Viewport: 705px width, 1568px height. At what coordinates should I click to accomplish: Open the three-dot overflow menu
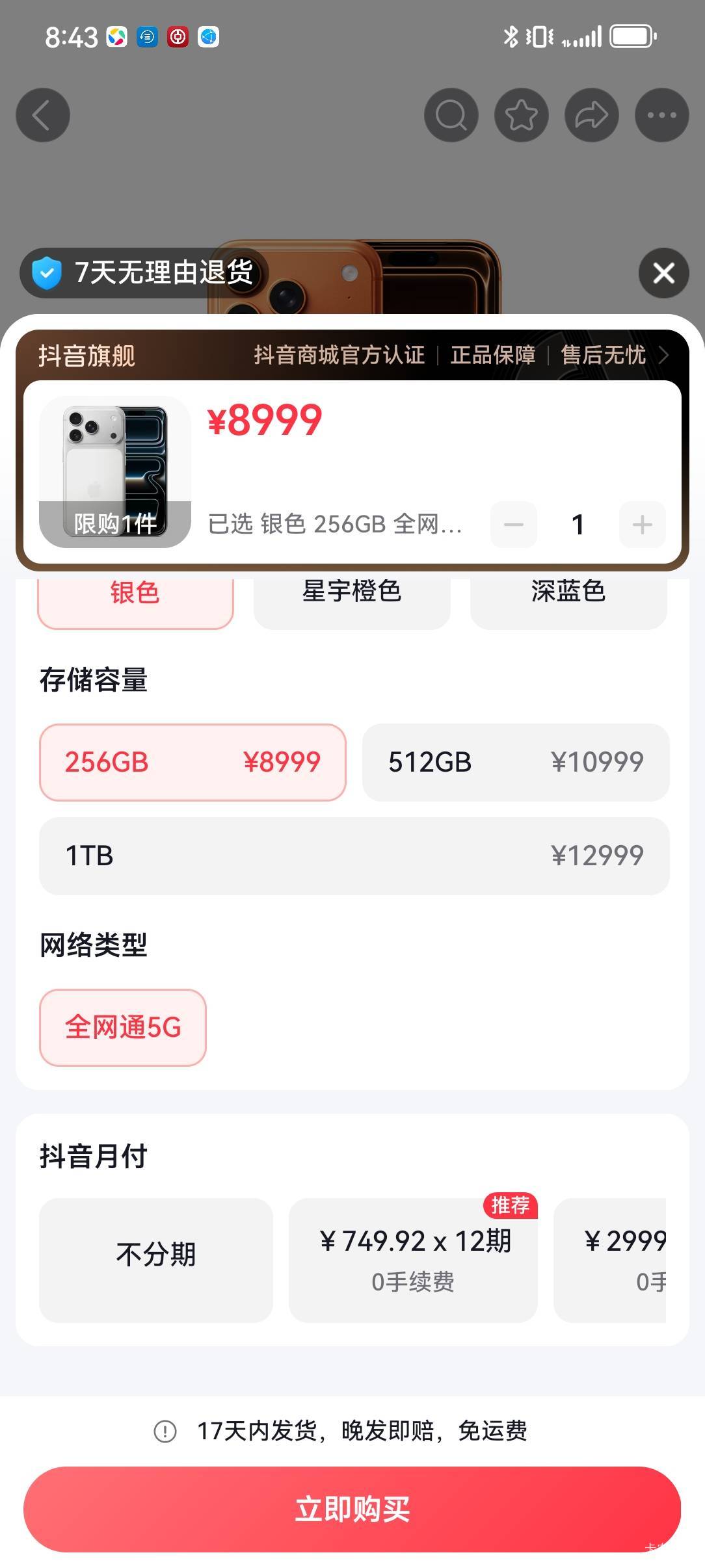661,115
